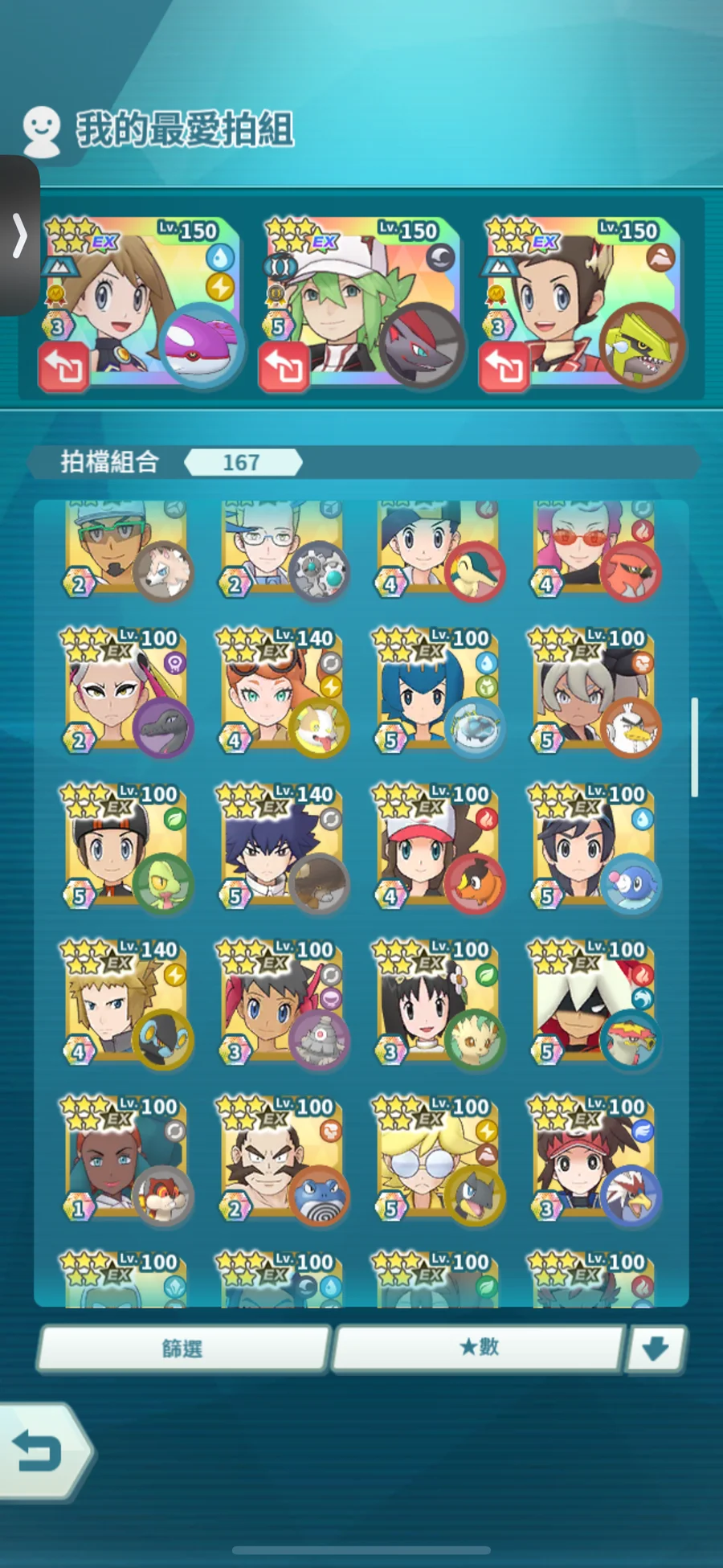Screen dimensions: 723x1568
Task: Swap the Zoroark favorite sync pair
Action: point(284,367)
